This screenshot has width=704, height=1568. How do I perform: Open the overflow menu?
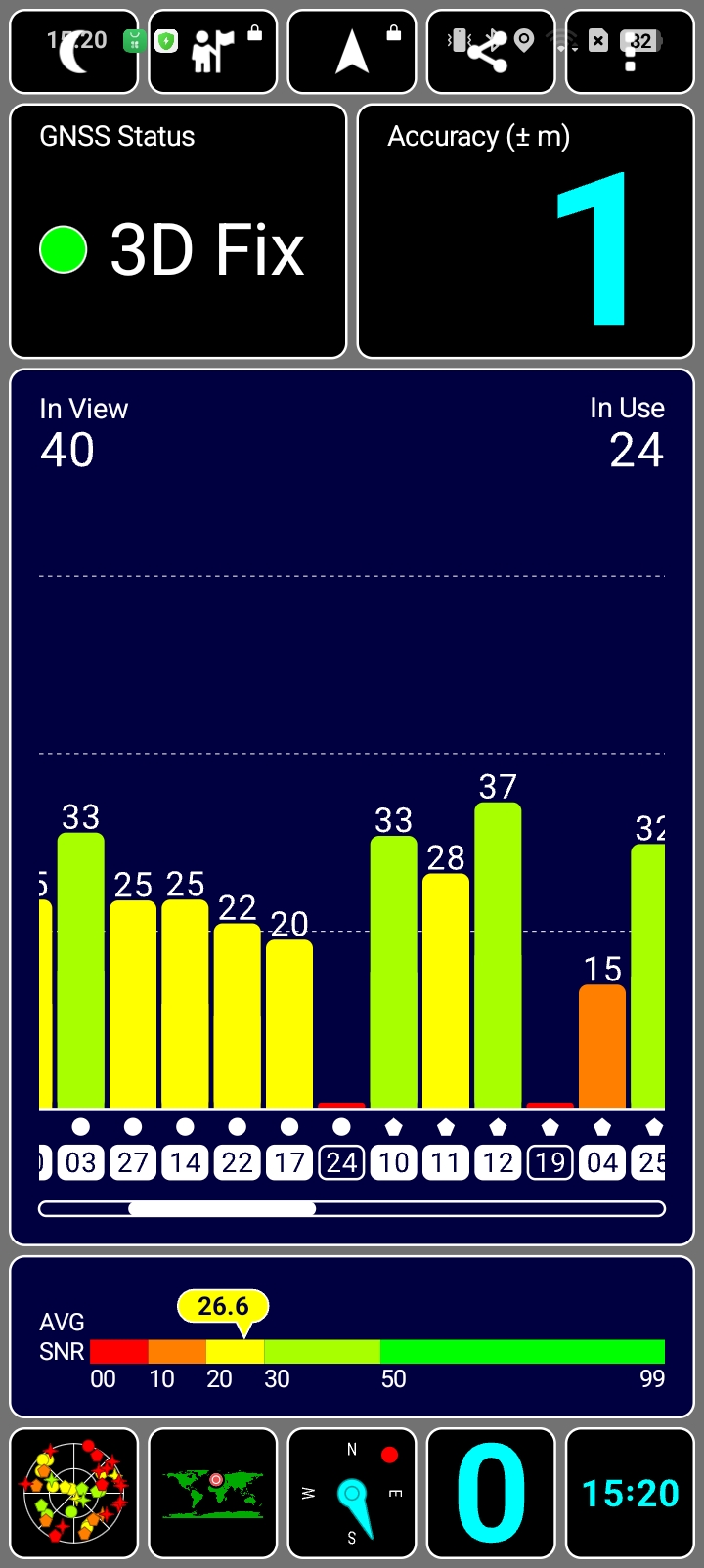point(630,52)
